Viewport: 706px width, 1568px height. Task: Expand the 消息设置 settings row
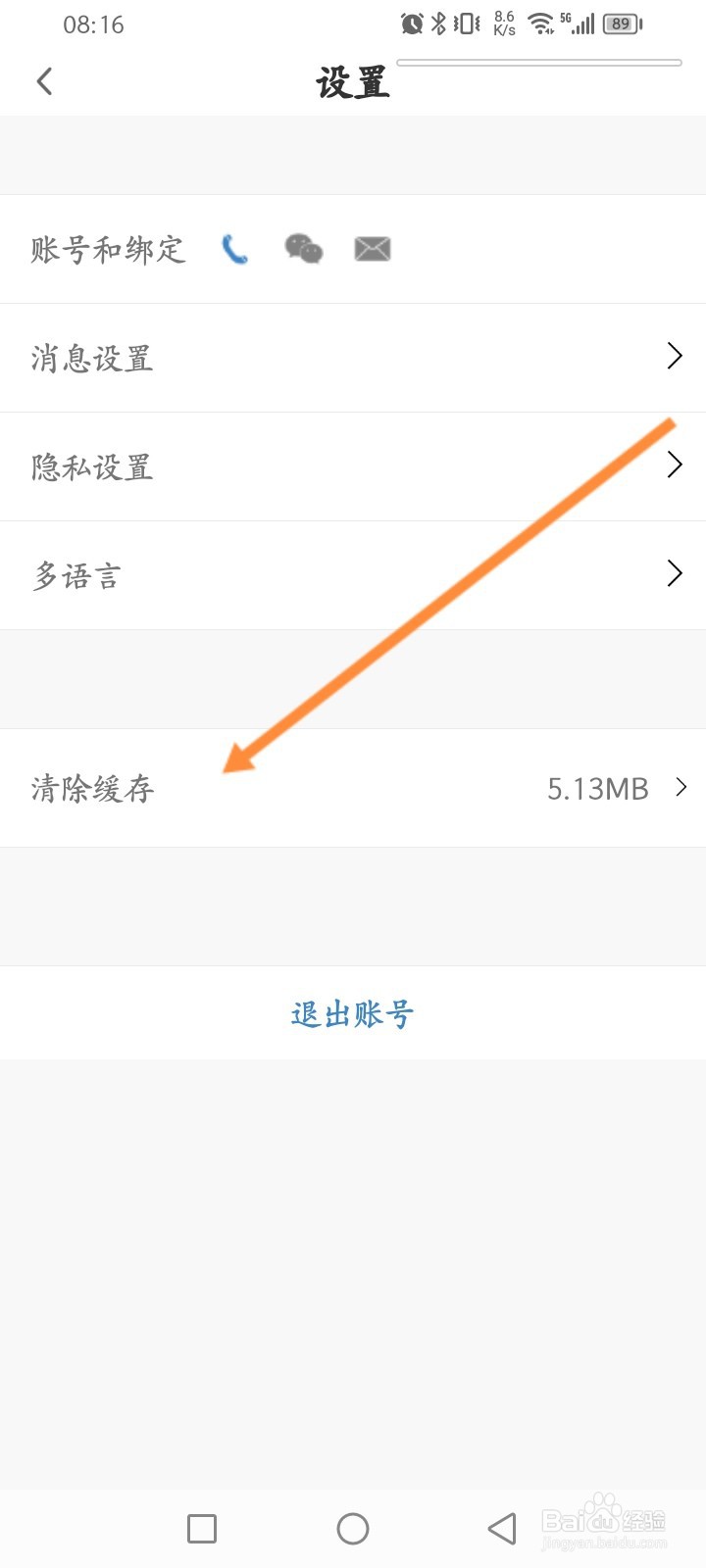pos(353,358)
